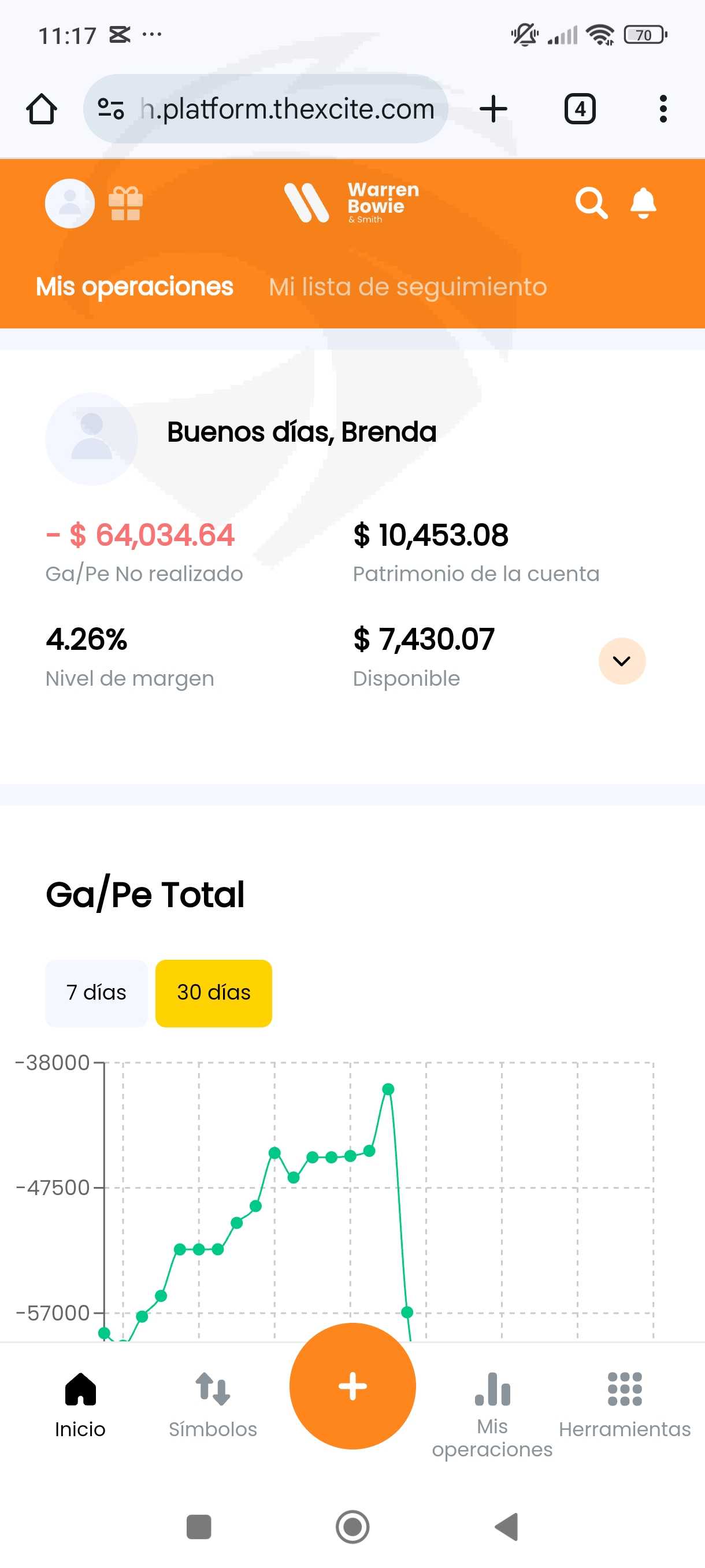Tap the search magnifier icon
This screenshot has height=1568, width=705.
(591, 203)
